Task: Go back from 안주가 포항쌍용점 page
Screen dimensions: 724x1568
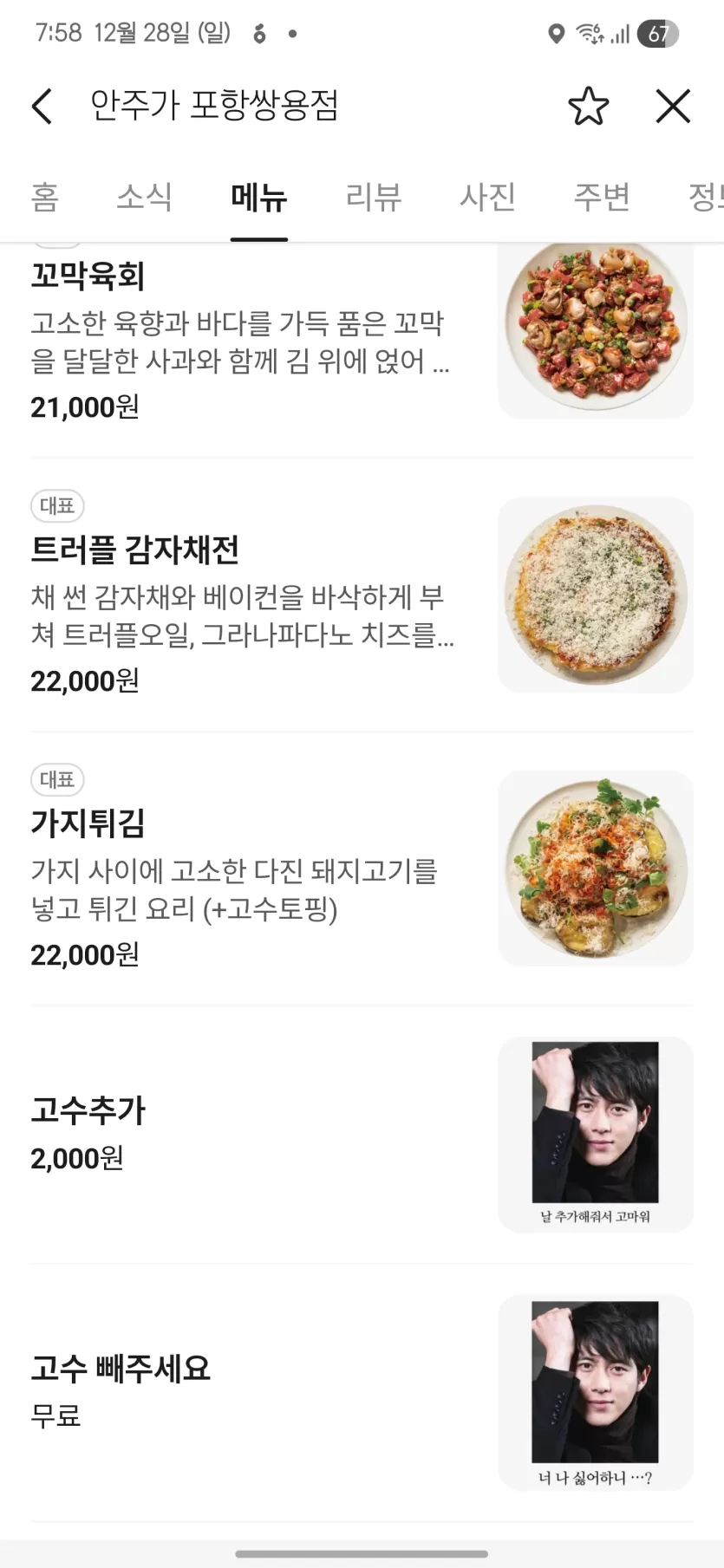Action: [42, 107]
